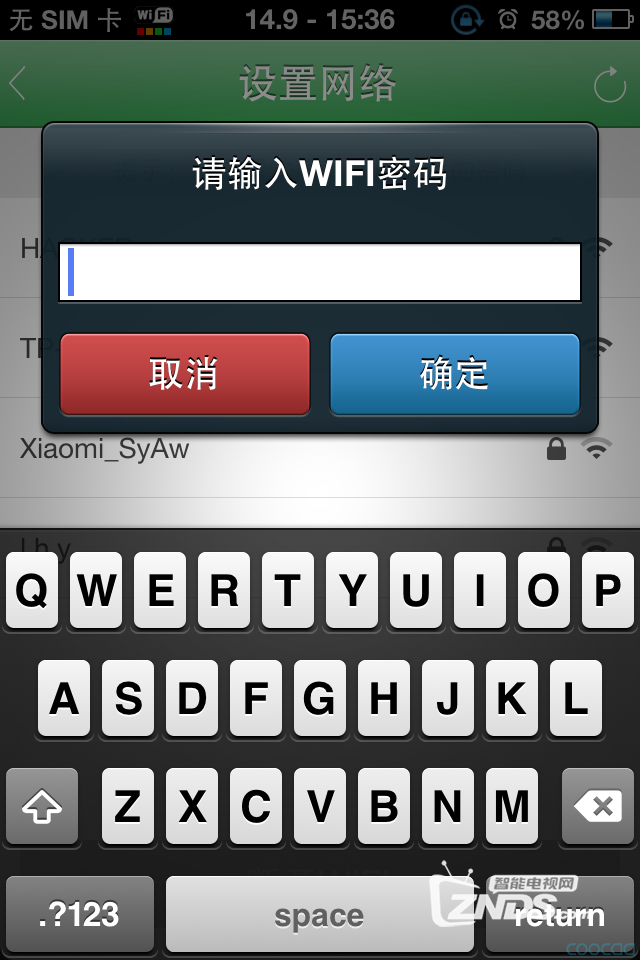Tap the space bar
The height and width of the screenshot is (960, 640).
tap(319, 914)
